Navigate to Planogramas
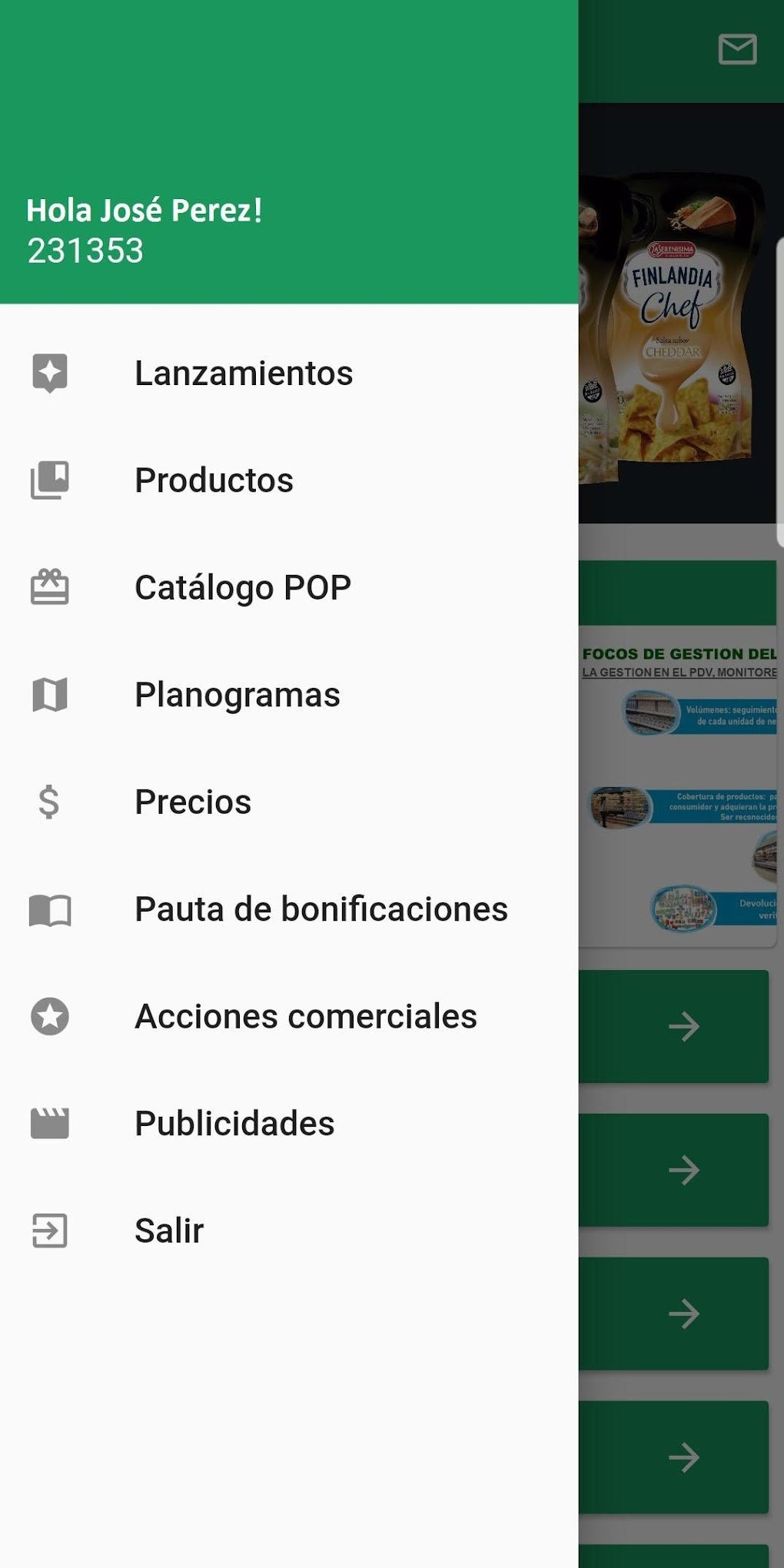The image size is (784, 1568). 236,694
